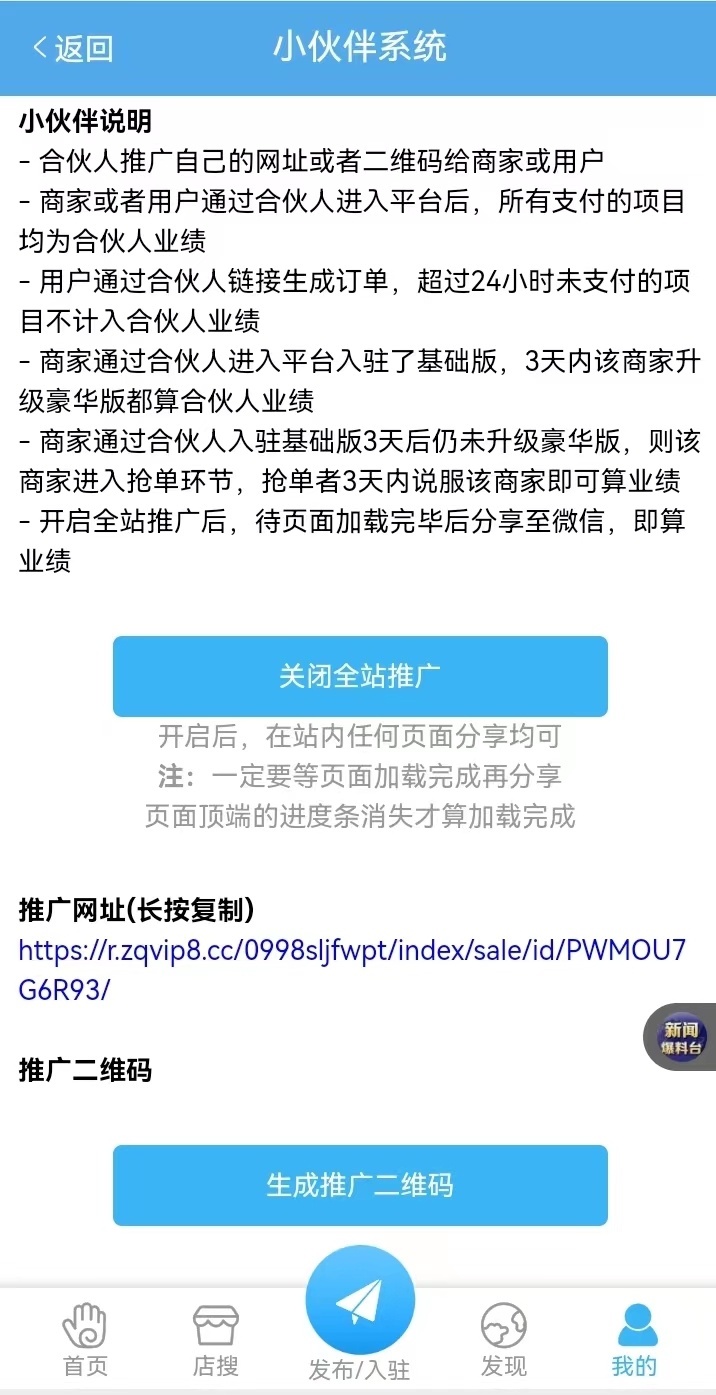The width and height of the screenshot is (716, 1395).
Task: Open the promotion URL link
Action: click(x=352, y=968)
